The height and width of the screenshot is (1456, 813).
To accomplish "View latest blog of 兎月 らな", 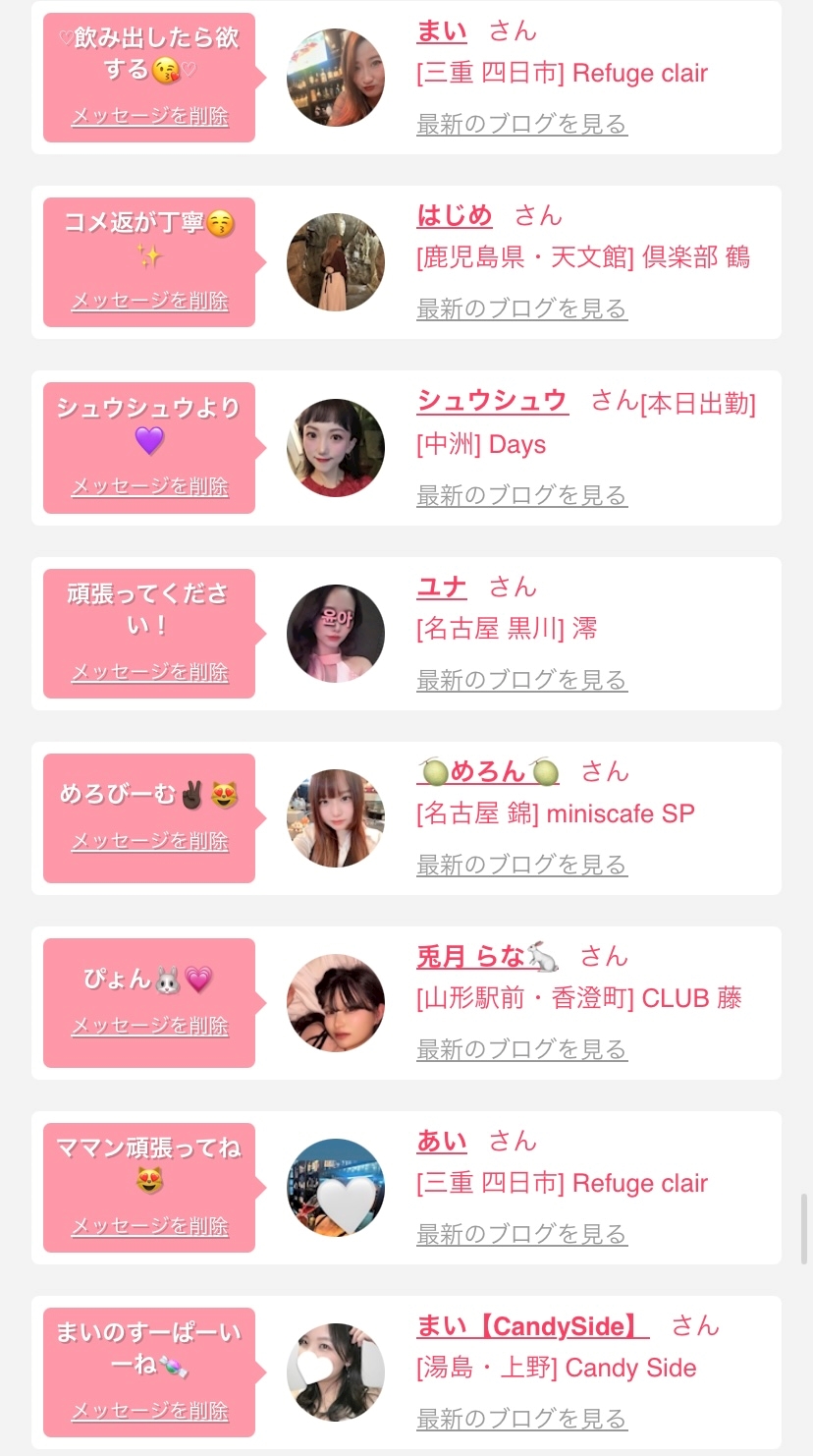I will click(x=521, y=1050).
